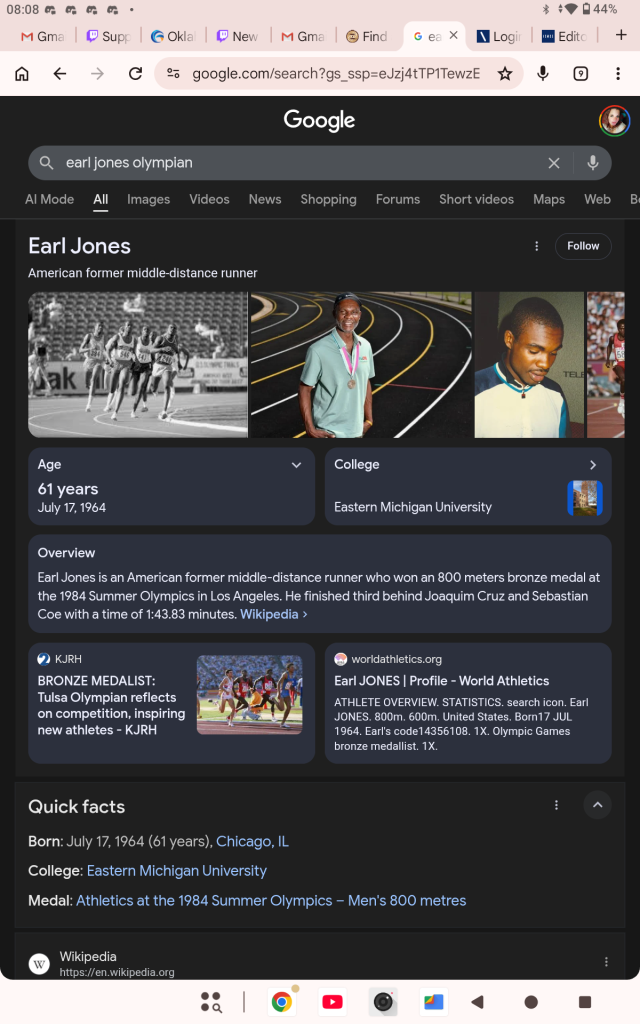
Task: Expand the Age card
Action: click(296, 465)
